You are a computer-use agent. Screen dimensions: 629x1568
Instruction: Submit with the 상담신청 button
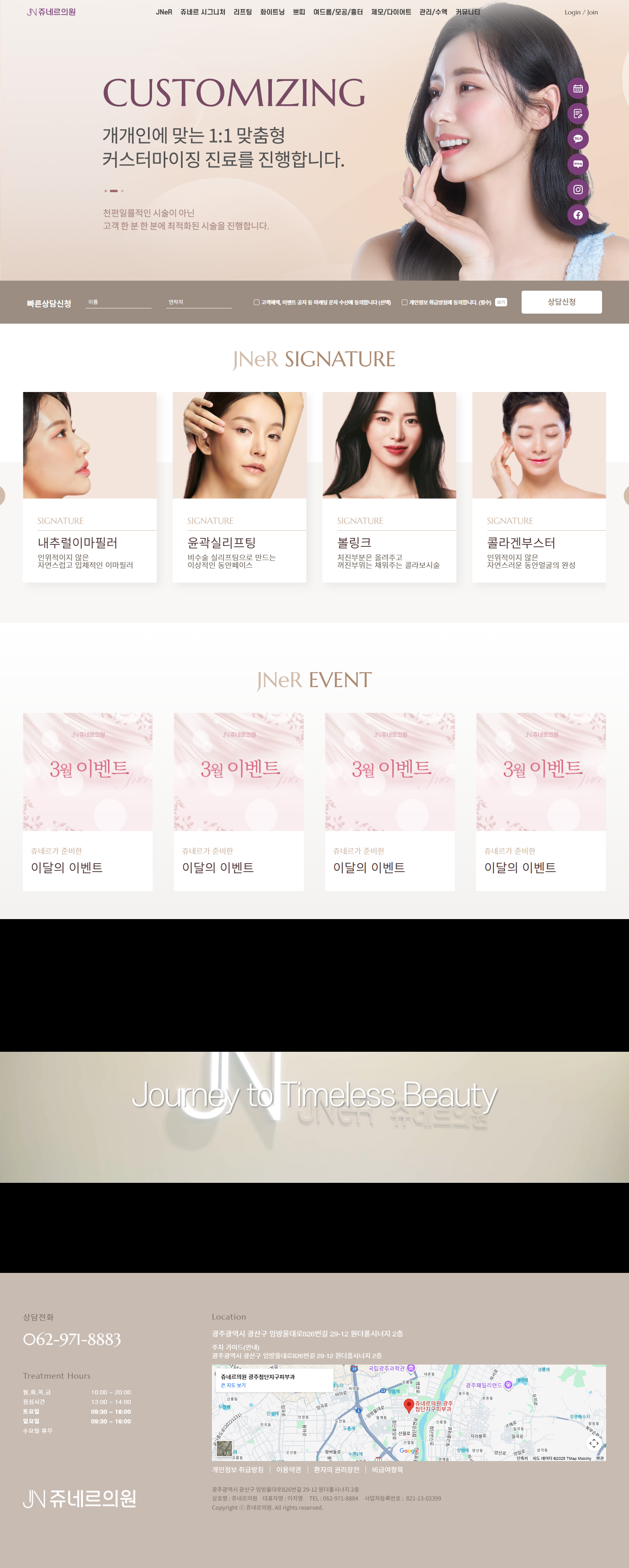tap(561, 302)
